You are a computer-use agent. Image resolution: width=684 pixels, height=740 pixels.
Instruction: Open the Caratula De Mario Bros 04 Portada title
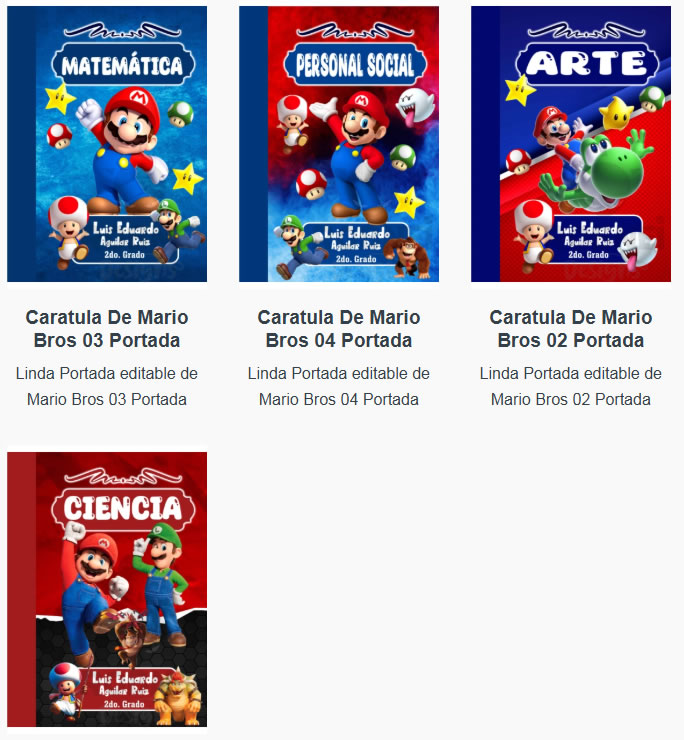click(x=339, y=329)
